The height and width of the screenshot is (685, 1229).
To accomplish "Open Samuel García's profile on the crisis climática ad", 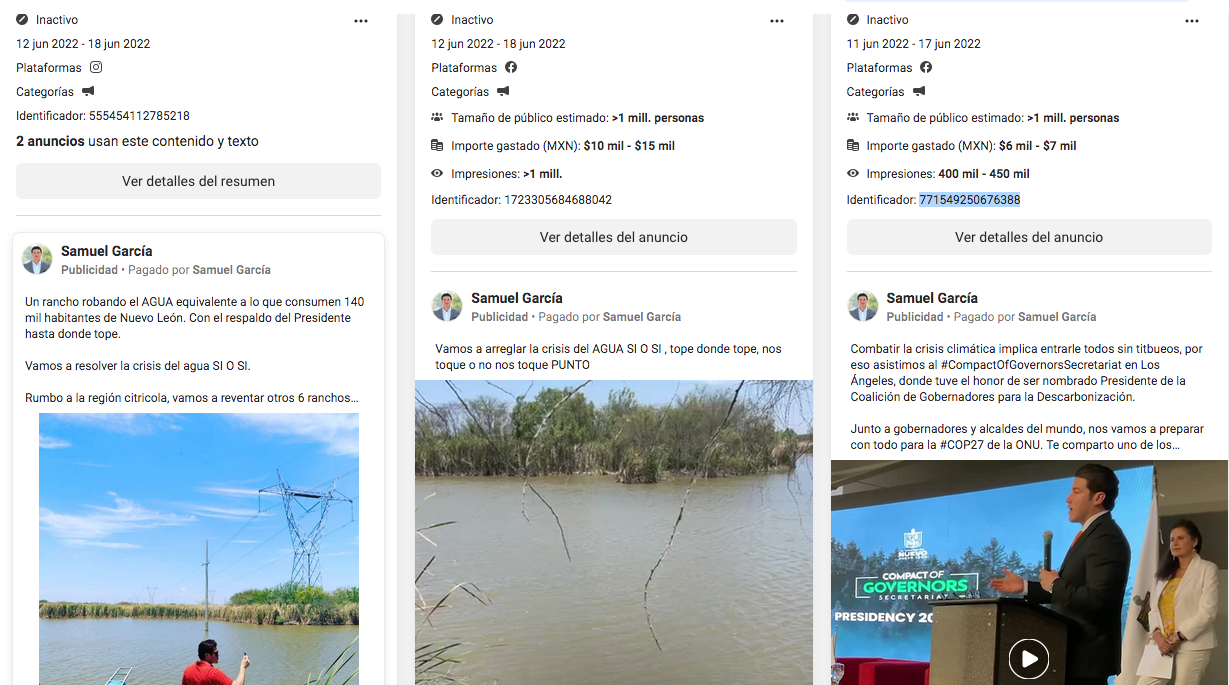I will tap(931, 298).
